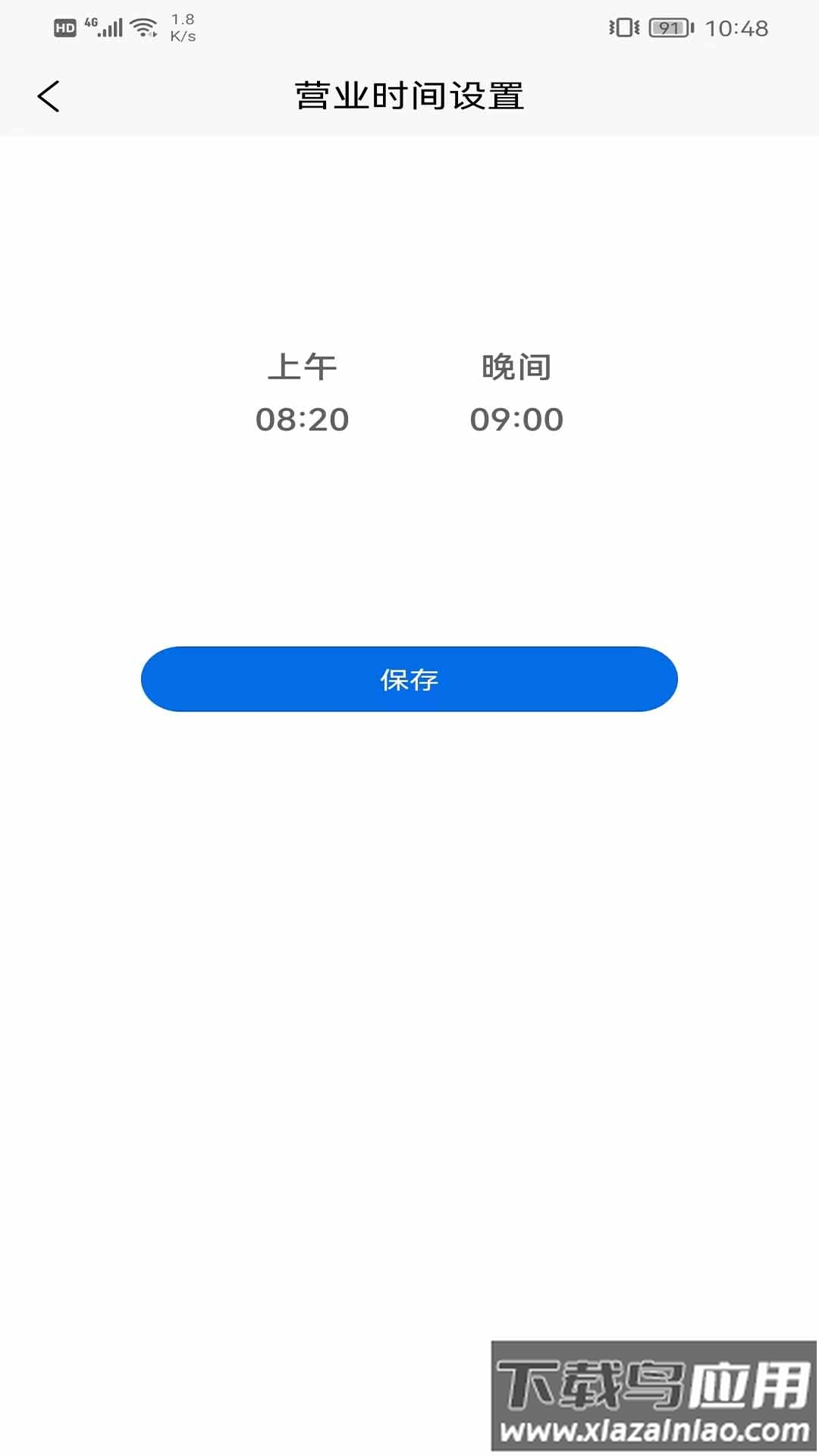819x1456 pixels.
Task: Tap the 营业时间设置 title bar
Action: (409, 96)
